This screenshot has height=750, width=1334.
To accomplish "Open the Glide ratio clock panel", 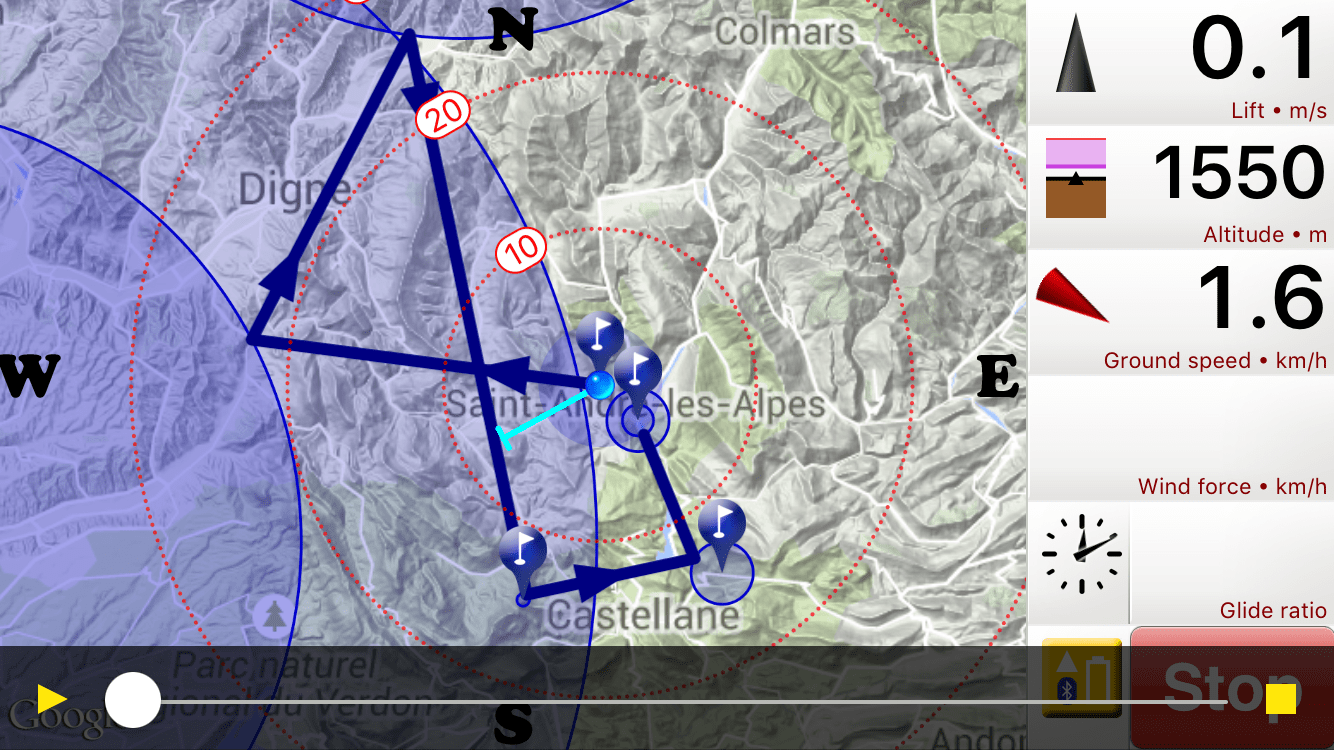I will click(x=1180, y=564).
